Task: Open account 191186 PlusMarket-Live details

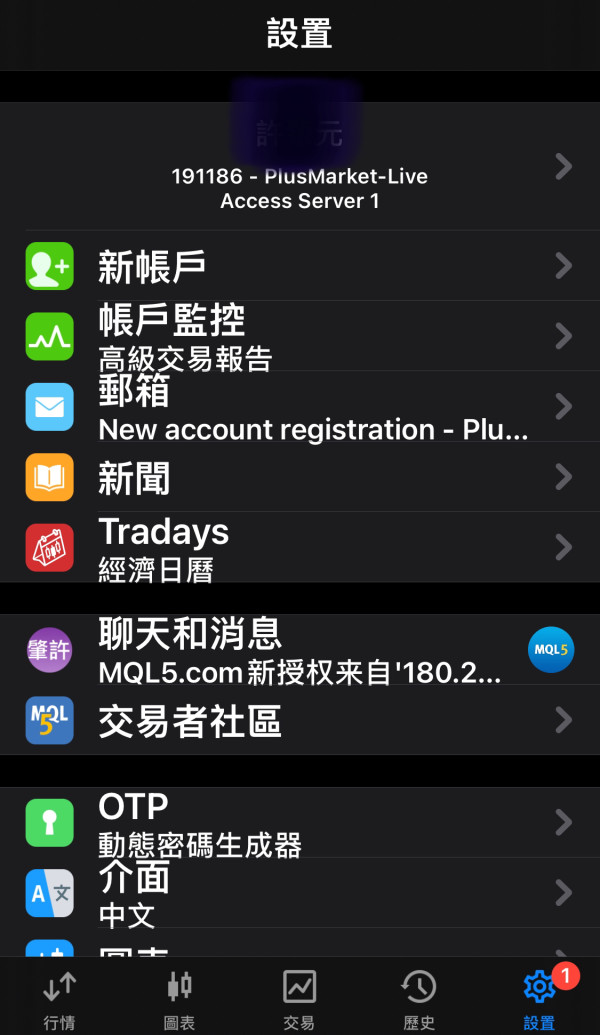Action: (x=300, y=166)
